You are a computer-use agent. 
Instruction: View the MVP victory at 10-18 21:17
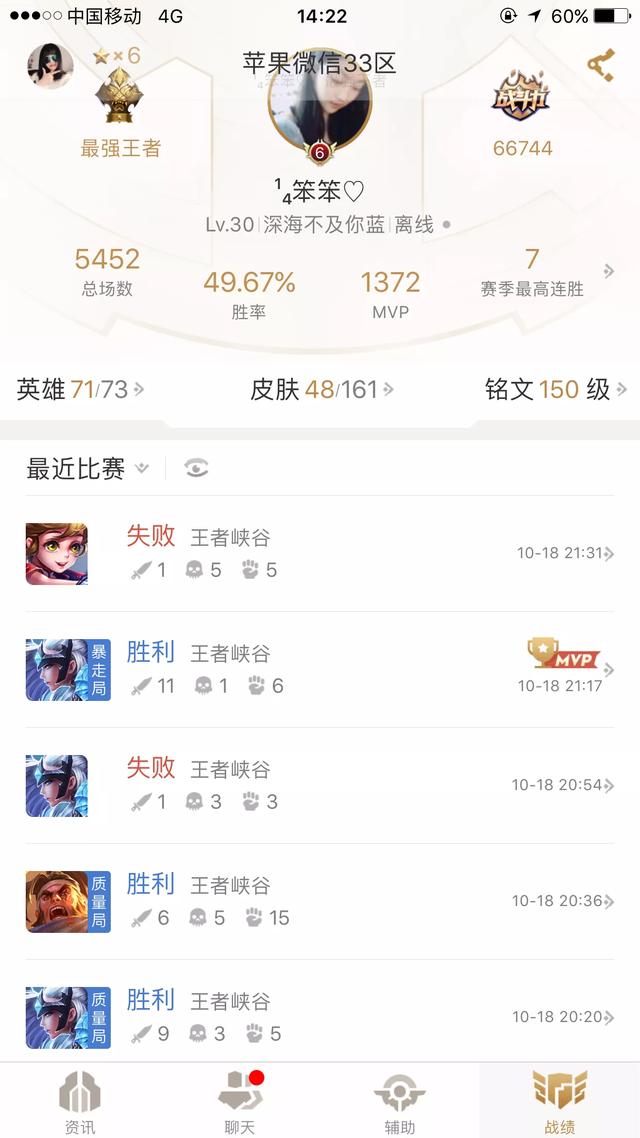pyautogui.click(x=320, y=670)
